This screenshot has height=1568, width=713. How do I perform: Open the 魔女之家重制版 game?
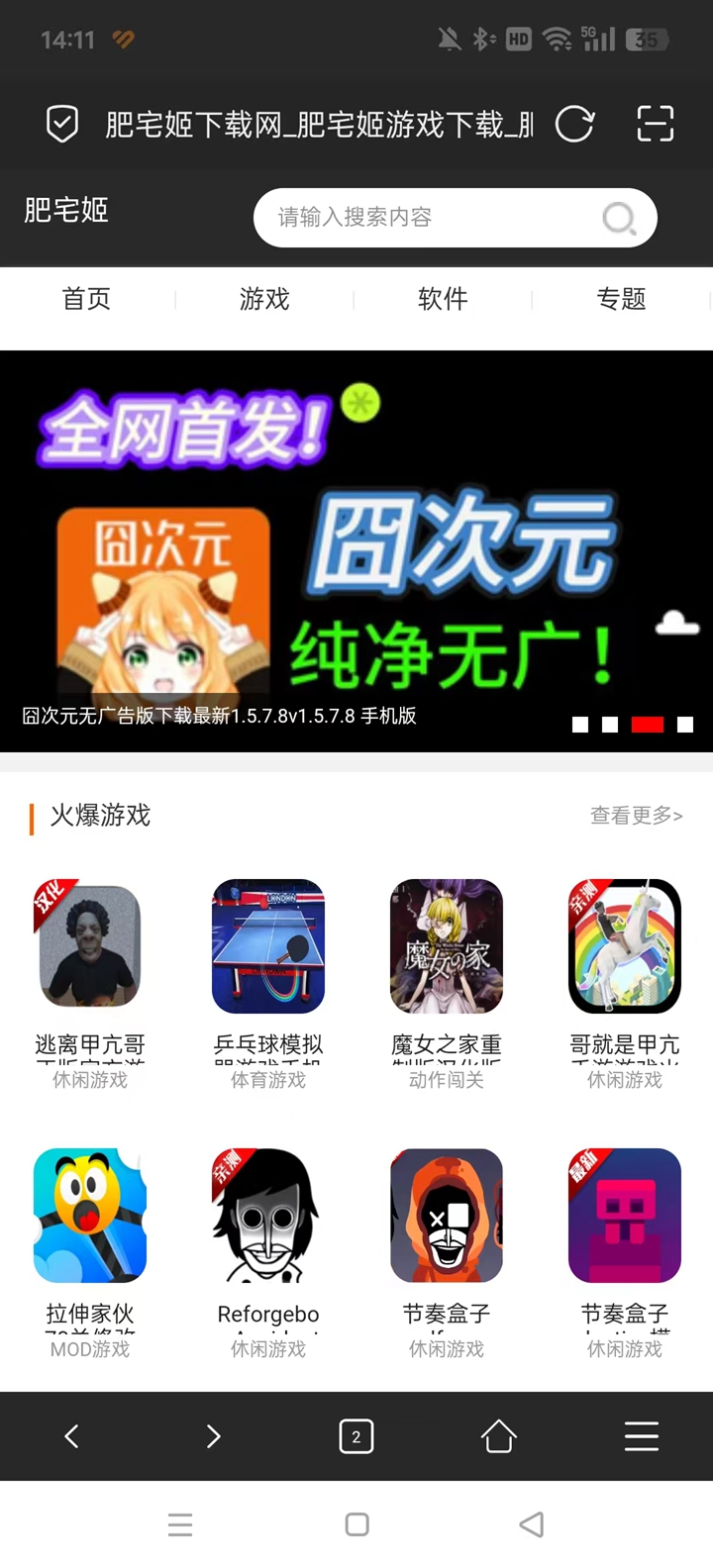447,947
